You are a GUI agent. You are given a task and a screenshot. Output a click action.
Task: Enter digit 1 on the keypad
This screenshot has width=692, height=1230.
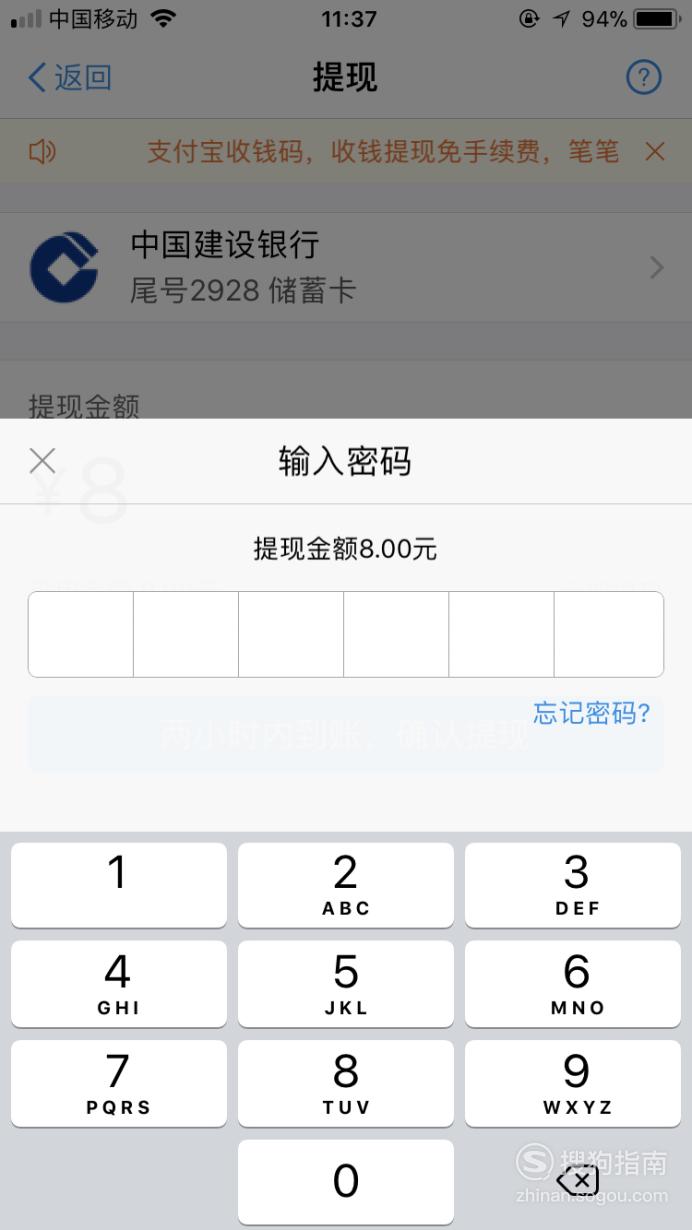pos(119,885)
